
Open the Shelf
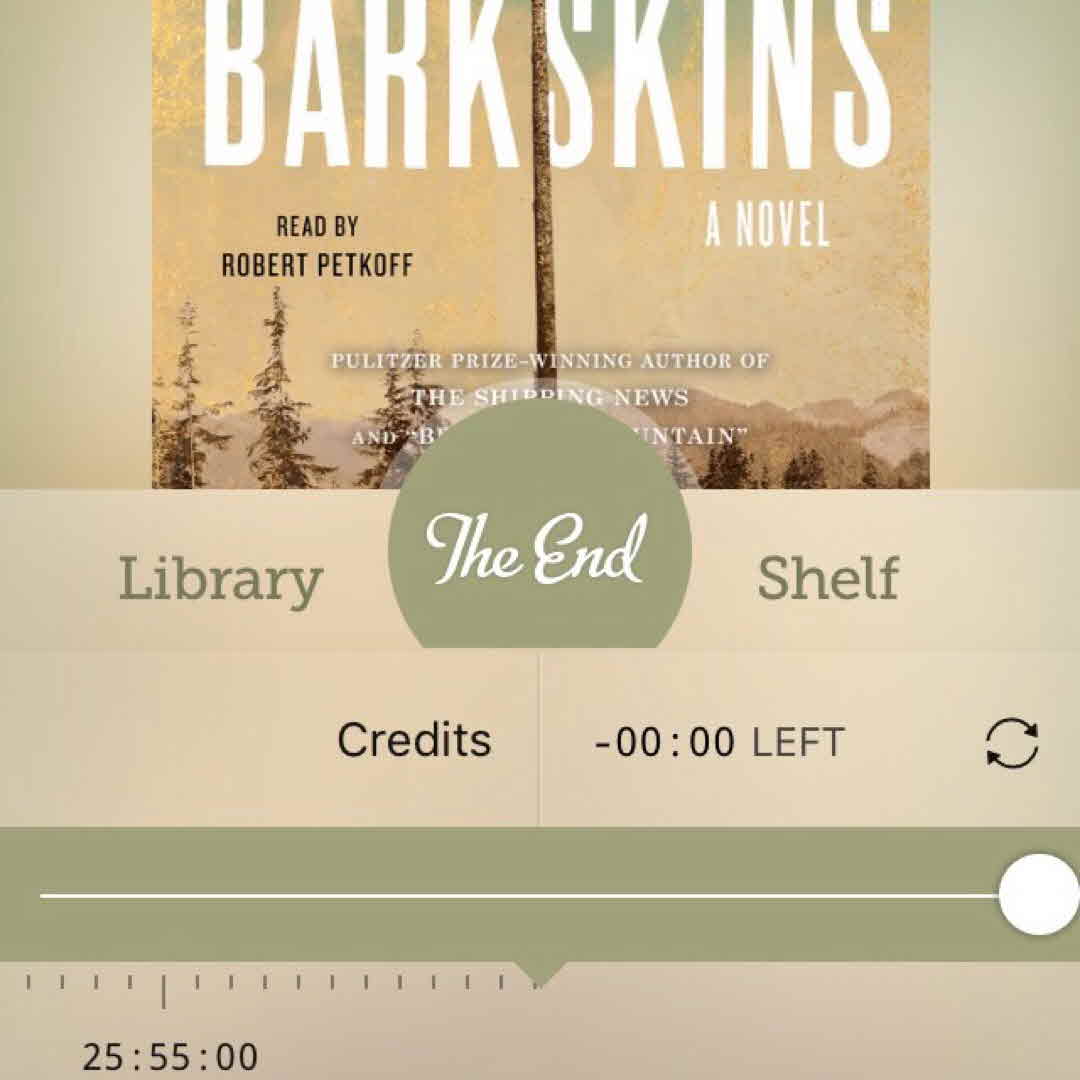pos(827,578)
